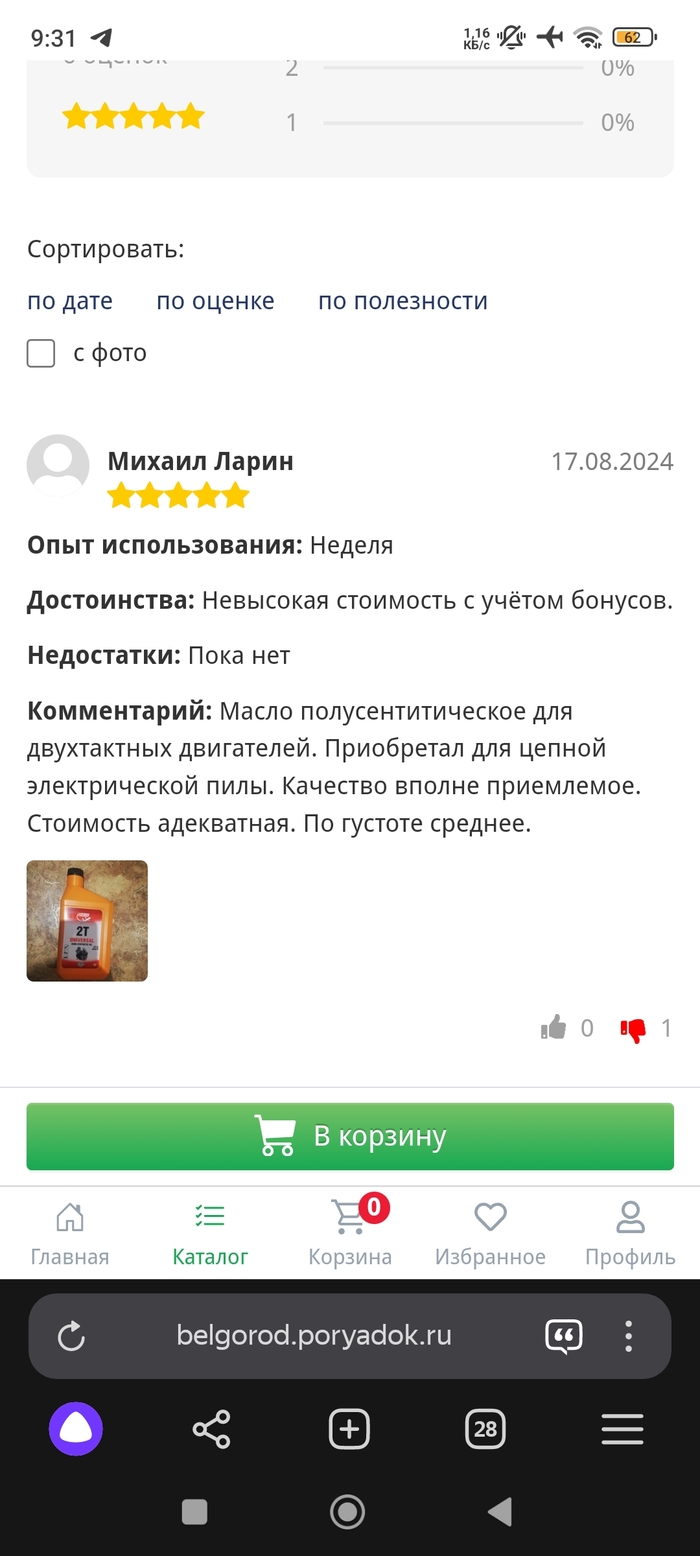Screen dimensions: 700x1556
Task: Sort reviews by rating (по оценке)
Action: 215,301
